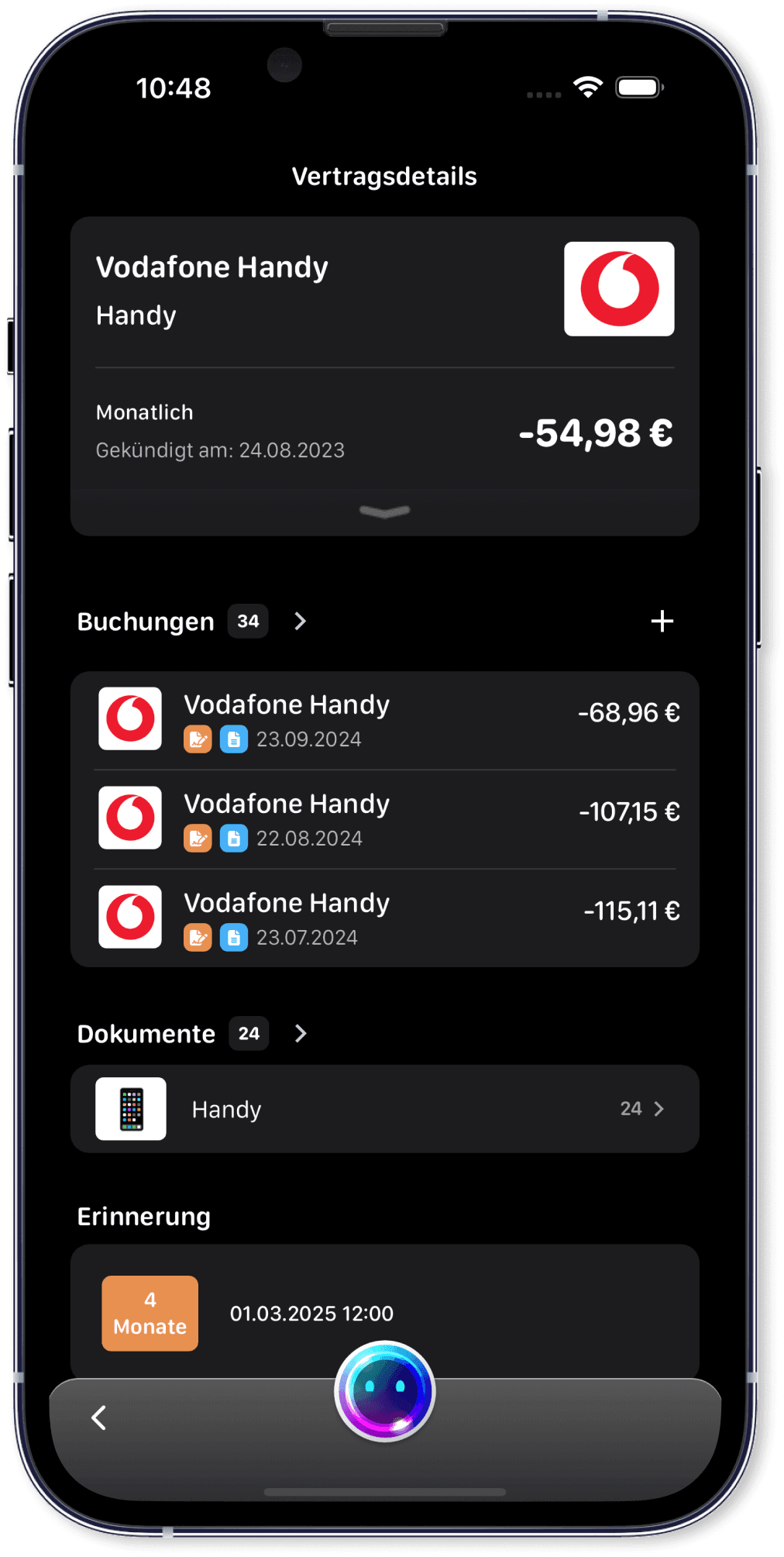Go back with the bottom arrow
Screen dimensions: 784x1557
click(99, 1417)
